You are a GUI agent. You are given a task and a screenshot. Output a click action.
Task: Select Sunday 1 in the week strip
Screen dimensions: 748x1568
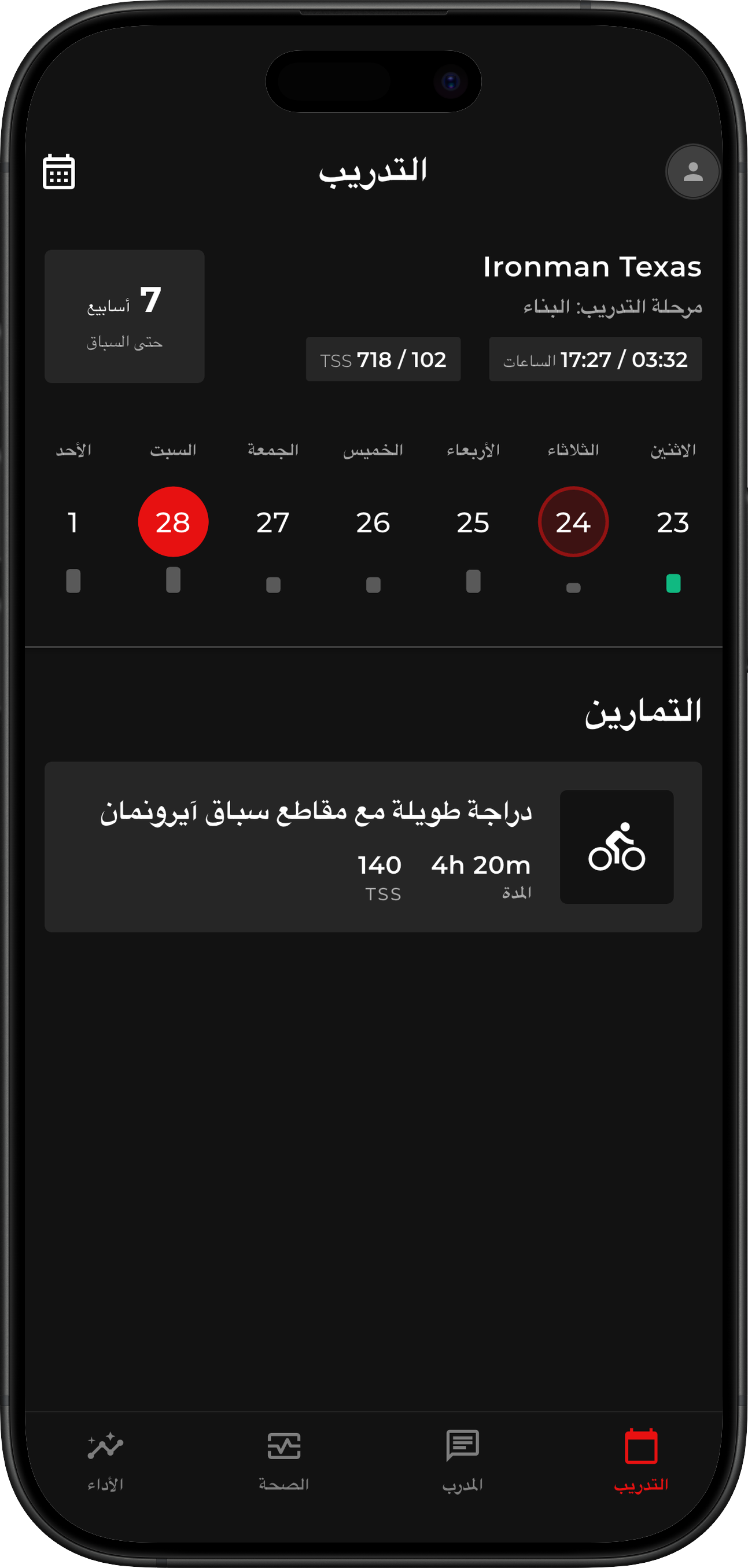tap(73, 522)
